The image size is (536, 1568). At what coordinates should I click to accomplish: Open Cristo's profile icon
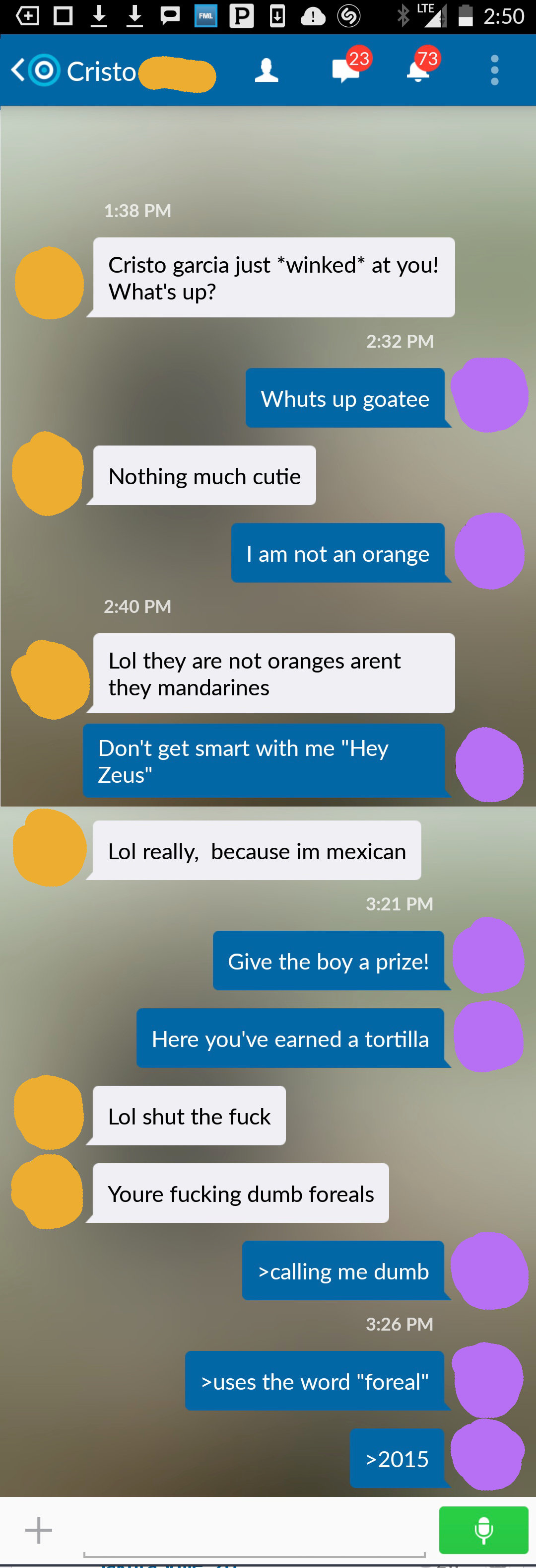266,71
